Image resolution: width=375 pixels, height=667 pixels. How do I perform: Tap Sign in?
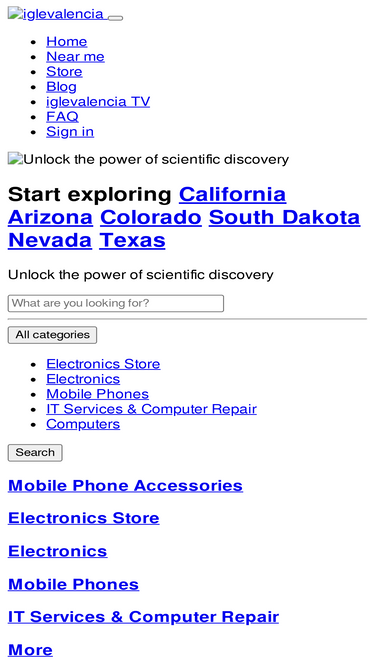pos(70,132)
